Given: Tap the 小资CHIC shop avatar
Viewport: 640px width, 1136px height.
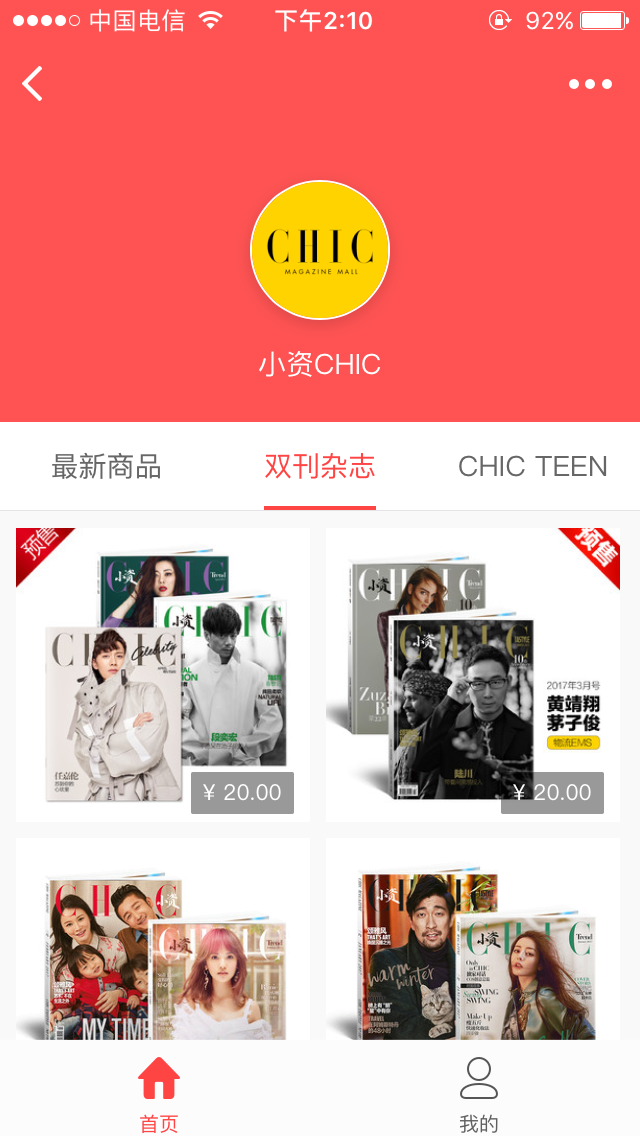Looking at the screenshot, I should coord(320,250).
